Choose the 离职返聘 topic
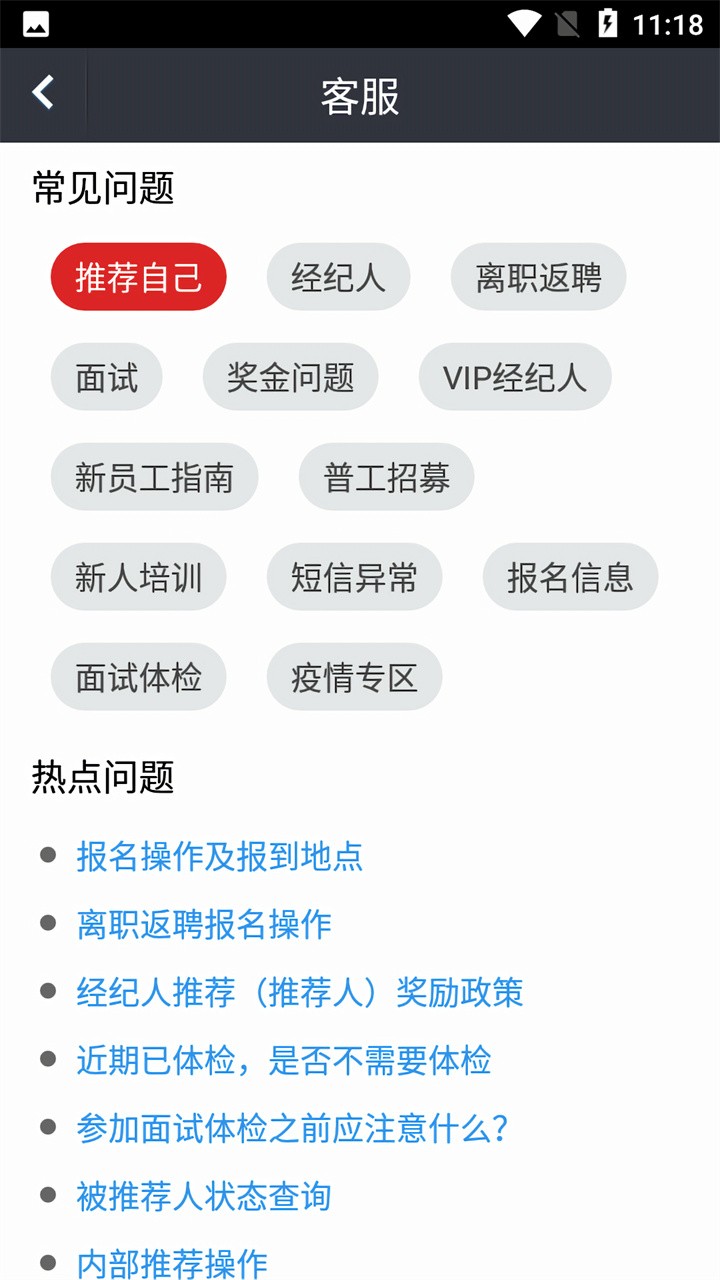This screenshot has width=720, height=1280. pos(538,277)
